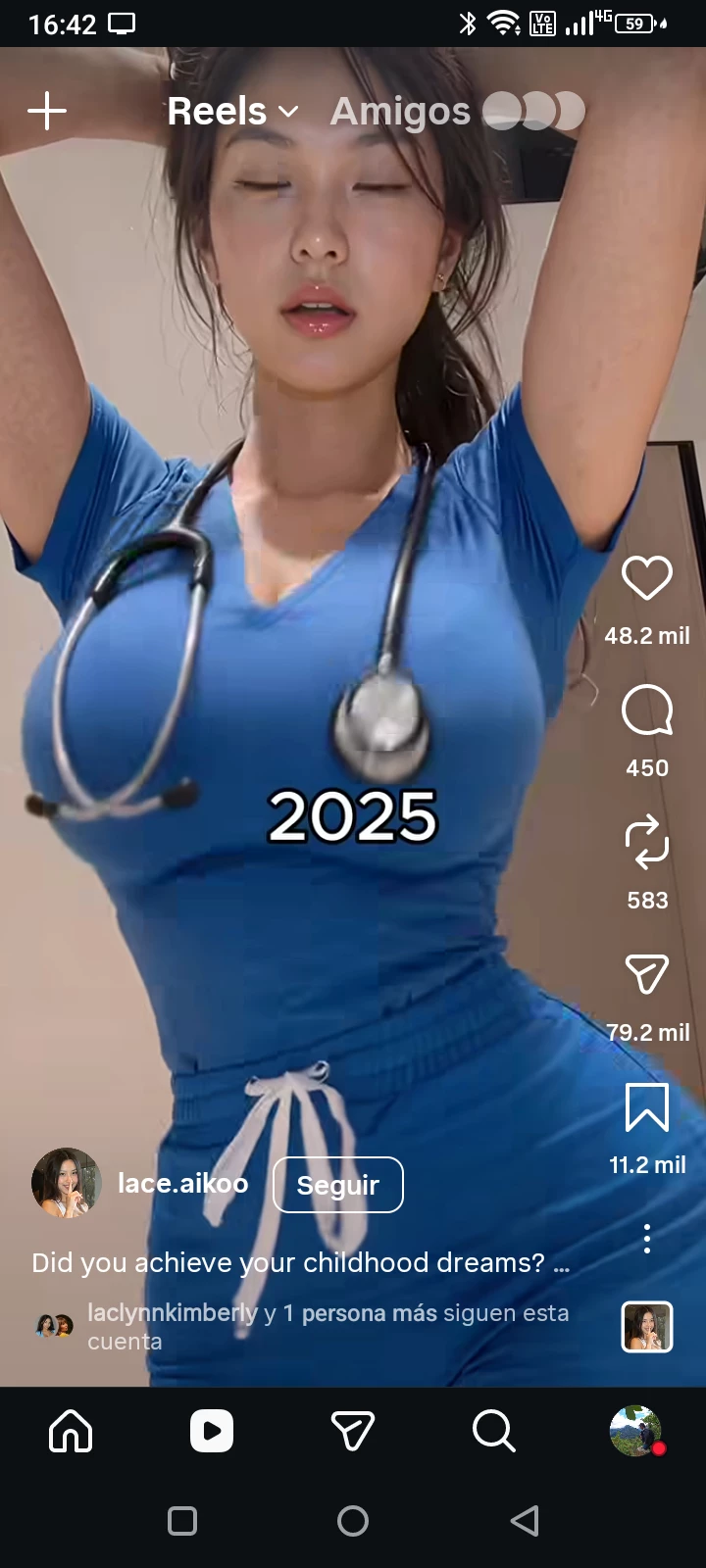Open recent apps with the square button
Image resolution: width=706 pixels, height=1568 pixels.
click(182, 1521)
